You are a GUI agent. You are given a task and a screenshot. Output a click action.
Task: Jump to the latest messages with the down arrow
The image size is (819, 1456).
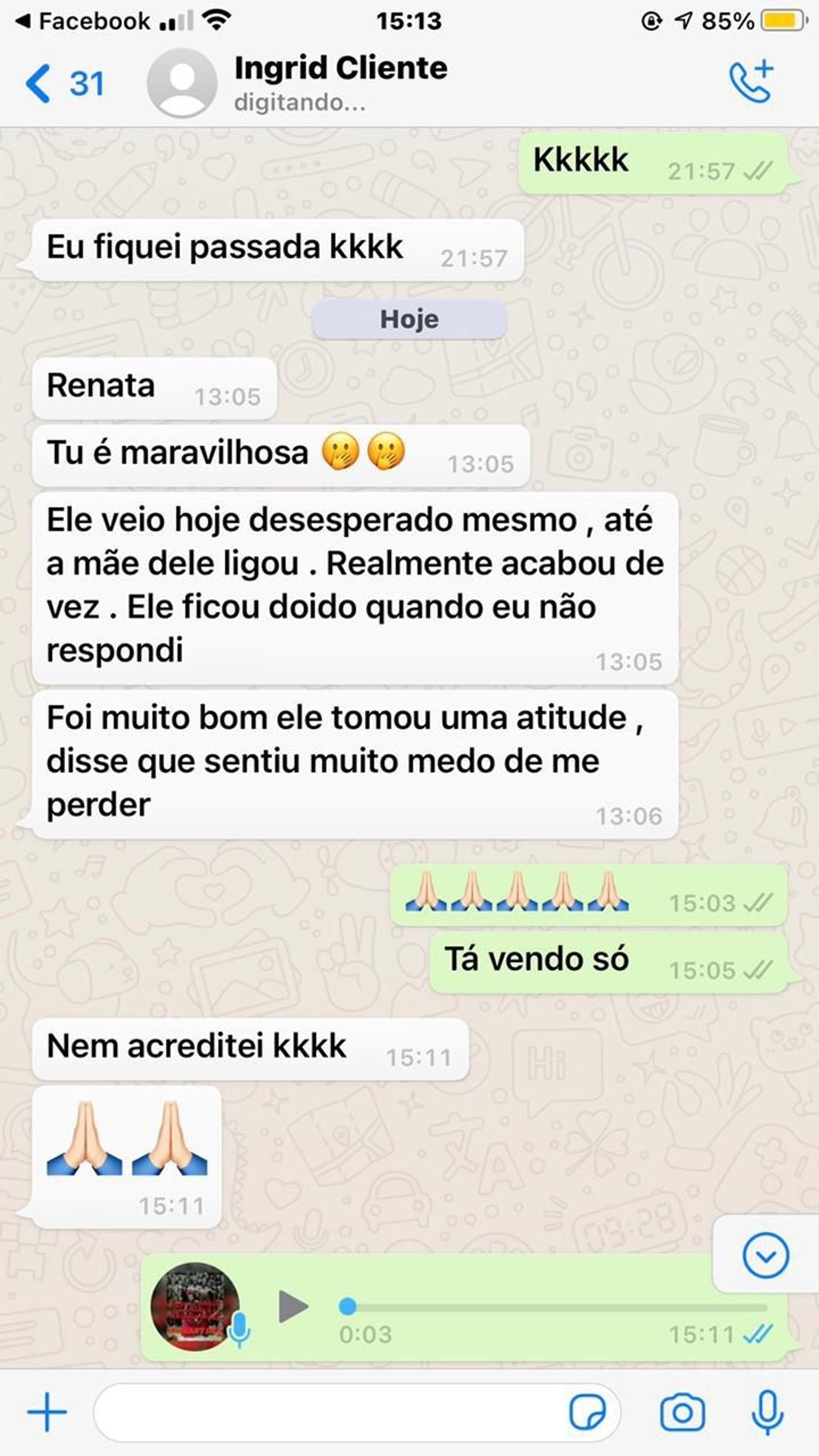pyautogui.click(x=765, y=1255)
